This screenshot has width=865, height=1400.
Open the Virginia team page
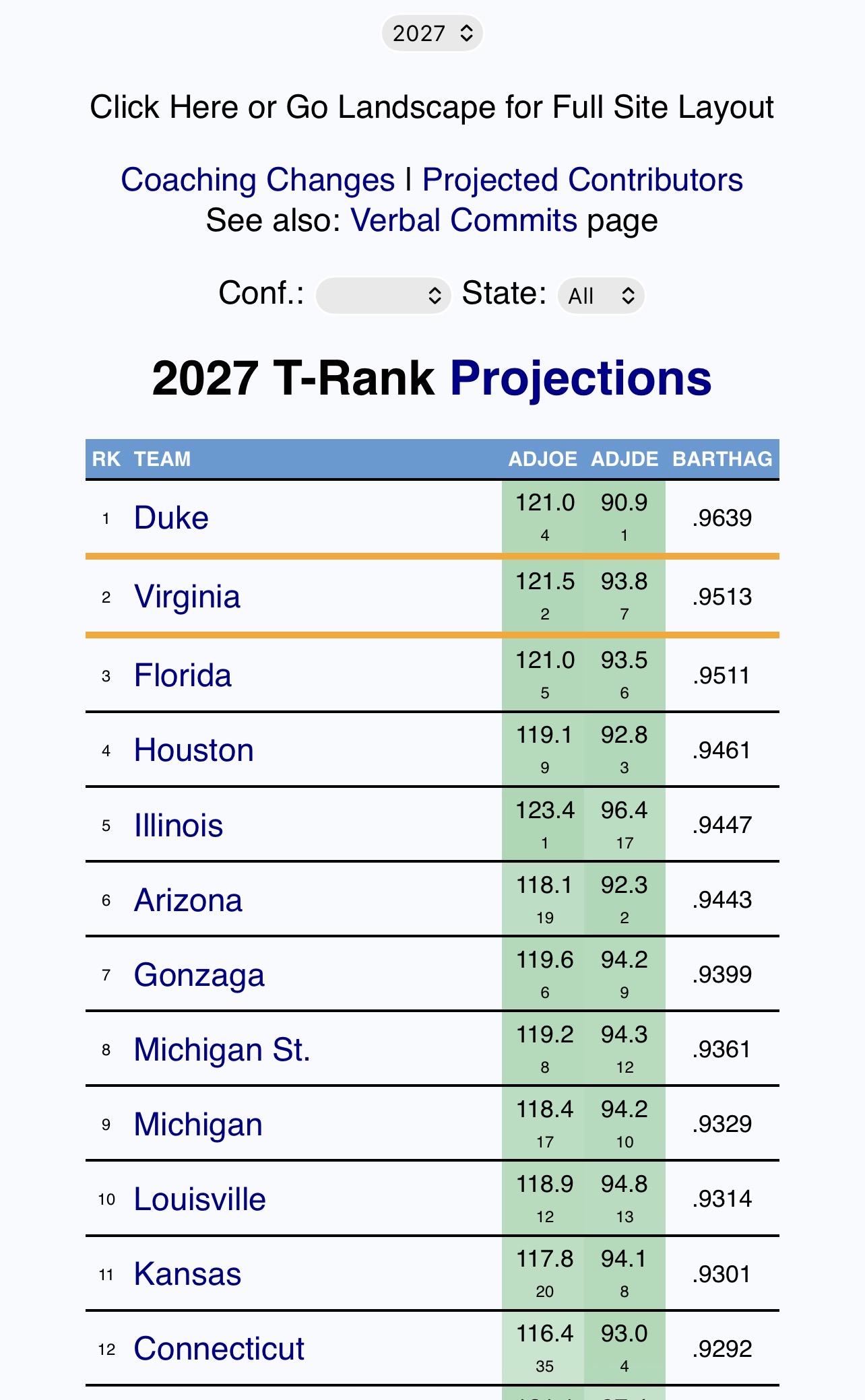tap(187, 597)
